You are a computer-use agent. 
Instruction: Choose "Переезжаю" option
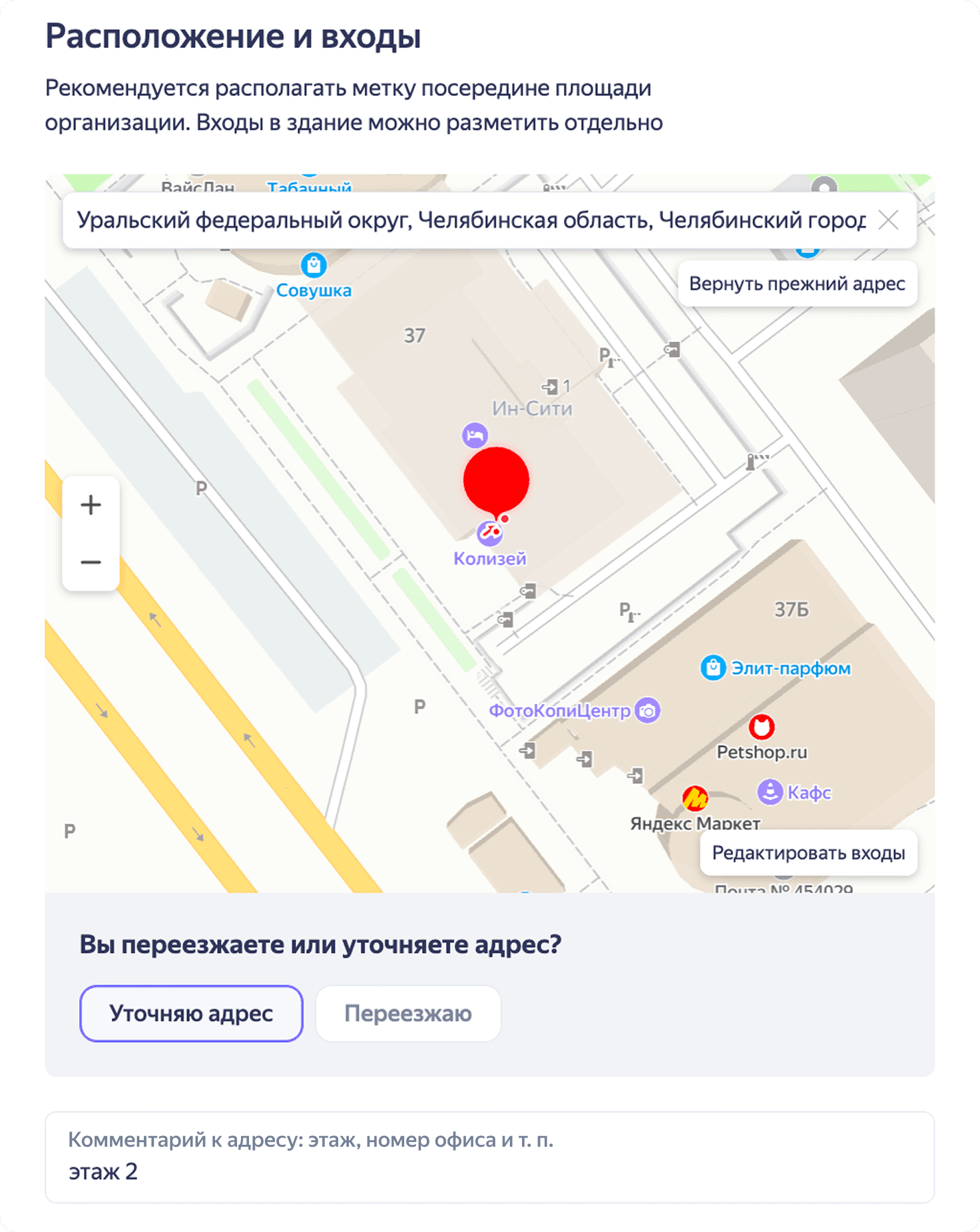(408, 1014)
